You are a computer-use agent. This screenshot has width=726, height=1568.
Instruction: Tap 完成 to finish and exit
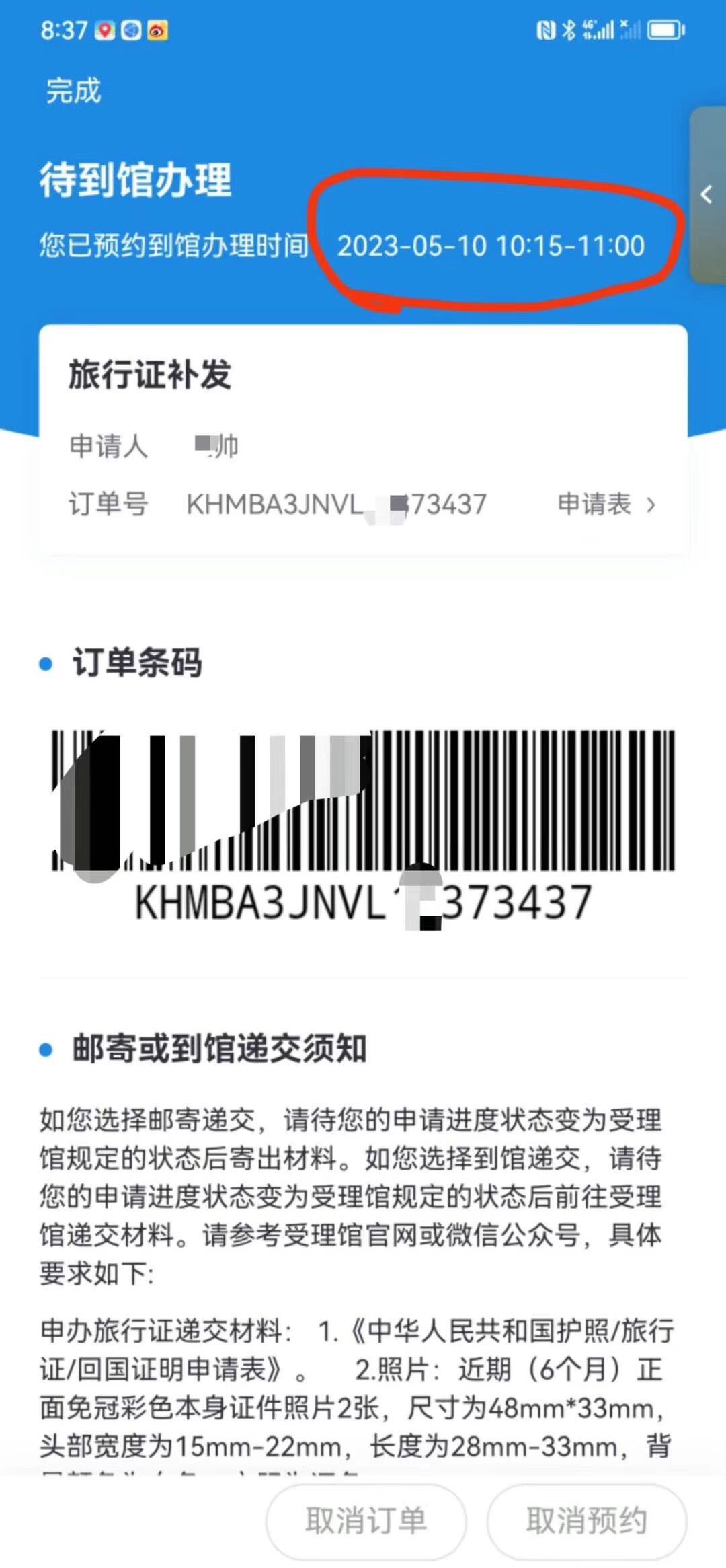(x=73, y=91)
